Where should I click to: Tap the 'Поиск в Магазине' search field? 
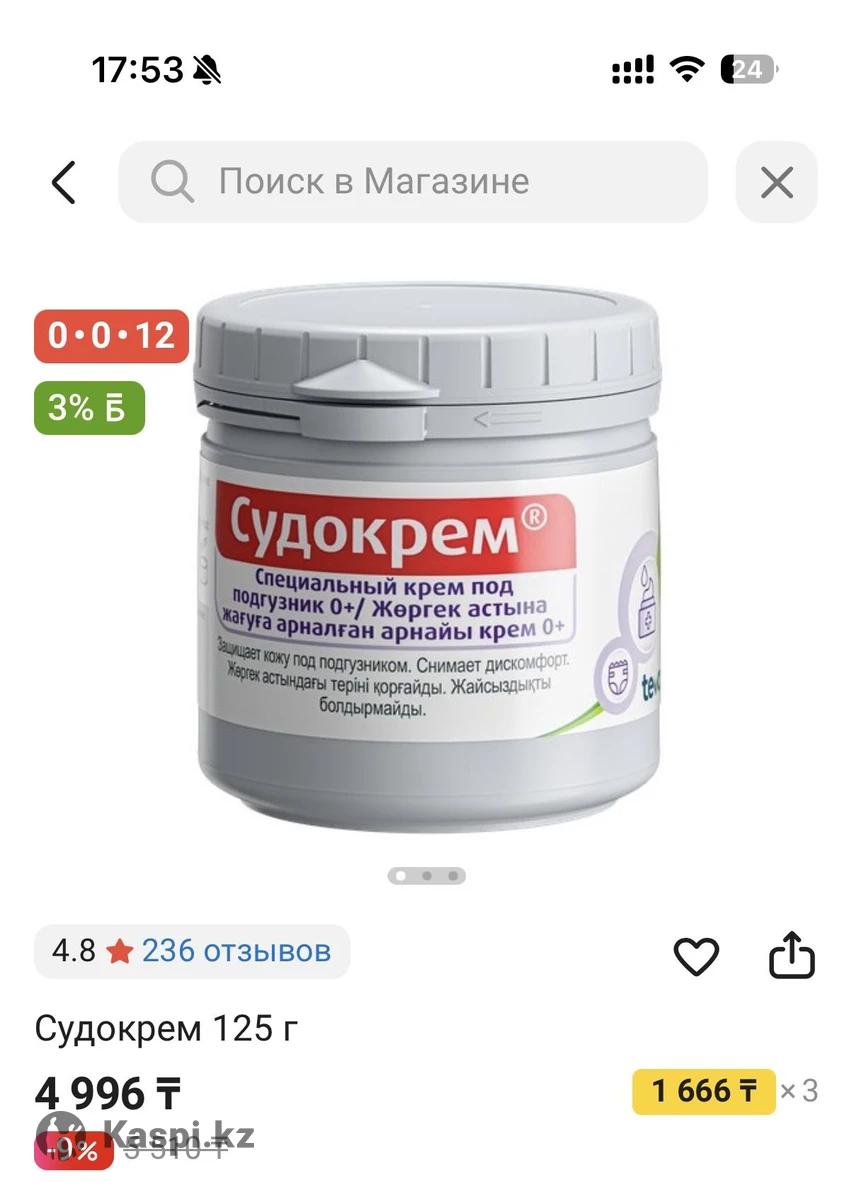click(x=413, y=182)
